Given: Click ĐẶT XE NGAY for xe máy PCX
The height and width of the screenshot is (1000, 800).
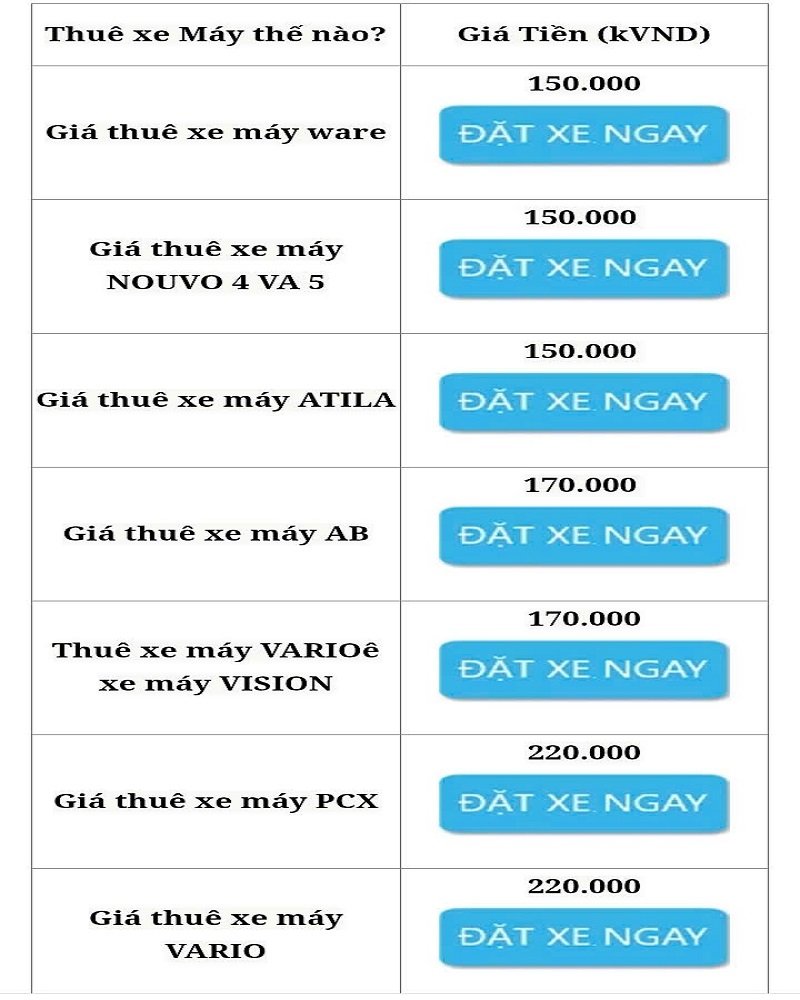Looking at the screenshot, I should [x=584, y=801].
